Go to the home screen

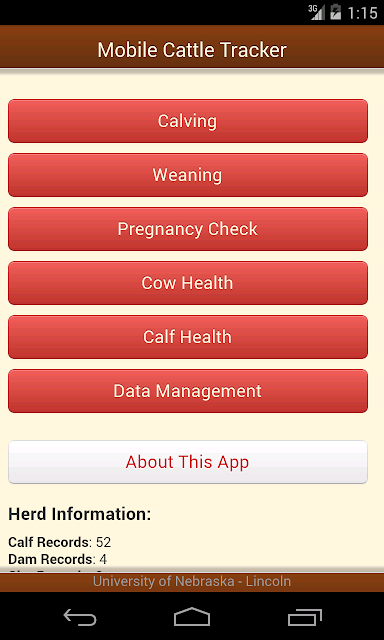click(x=192, y=616)
